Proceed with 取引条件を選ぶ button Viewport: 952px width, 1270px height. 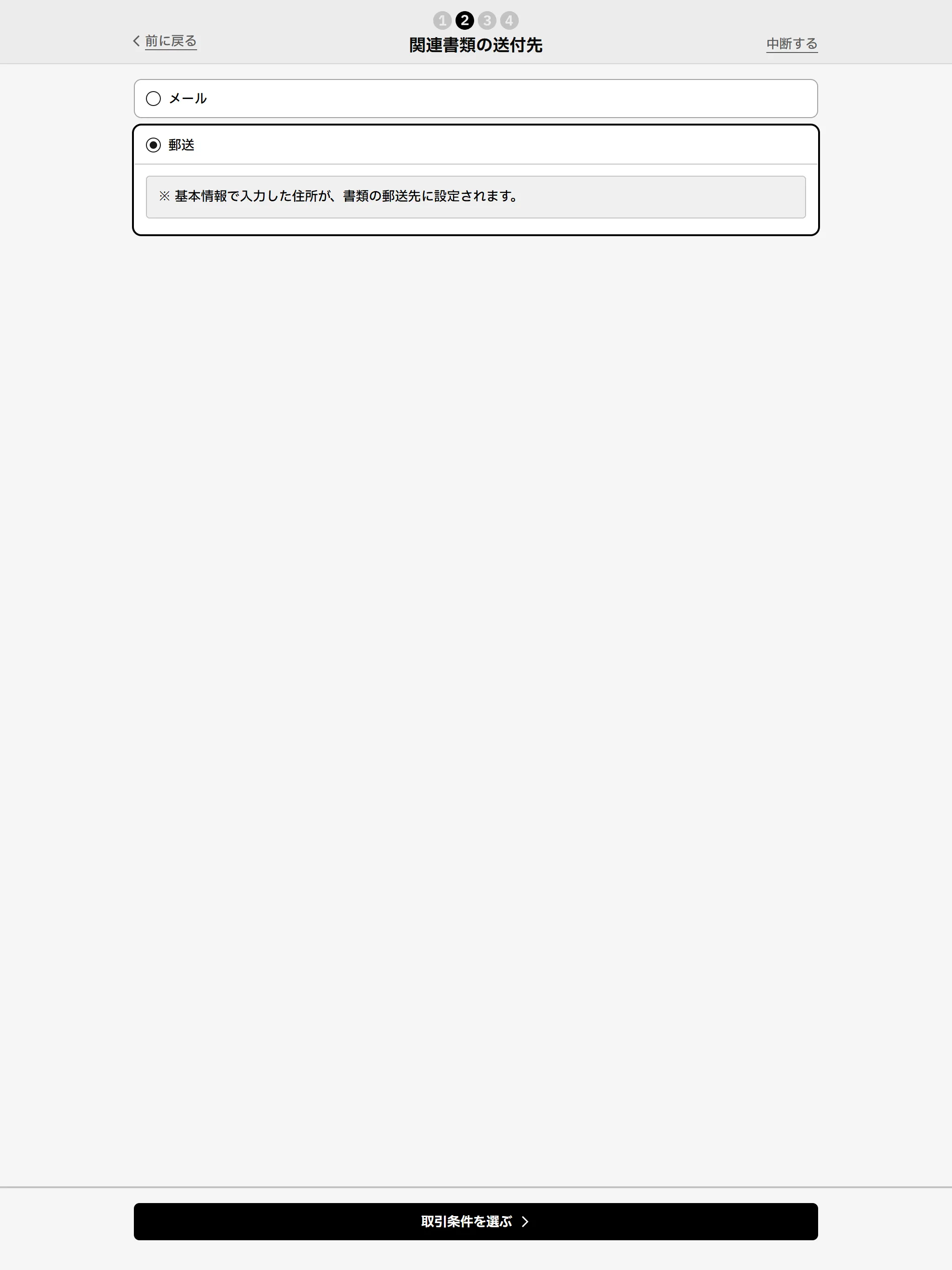tap(476, 1221)
